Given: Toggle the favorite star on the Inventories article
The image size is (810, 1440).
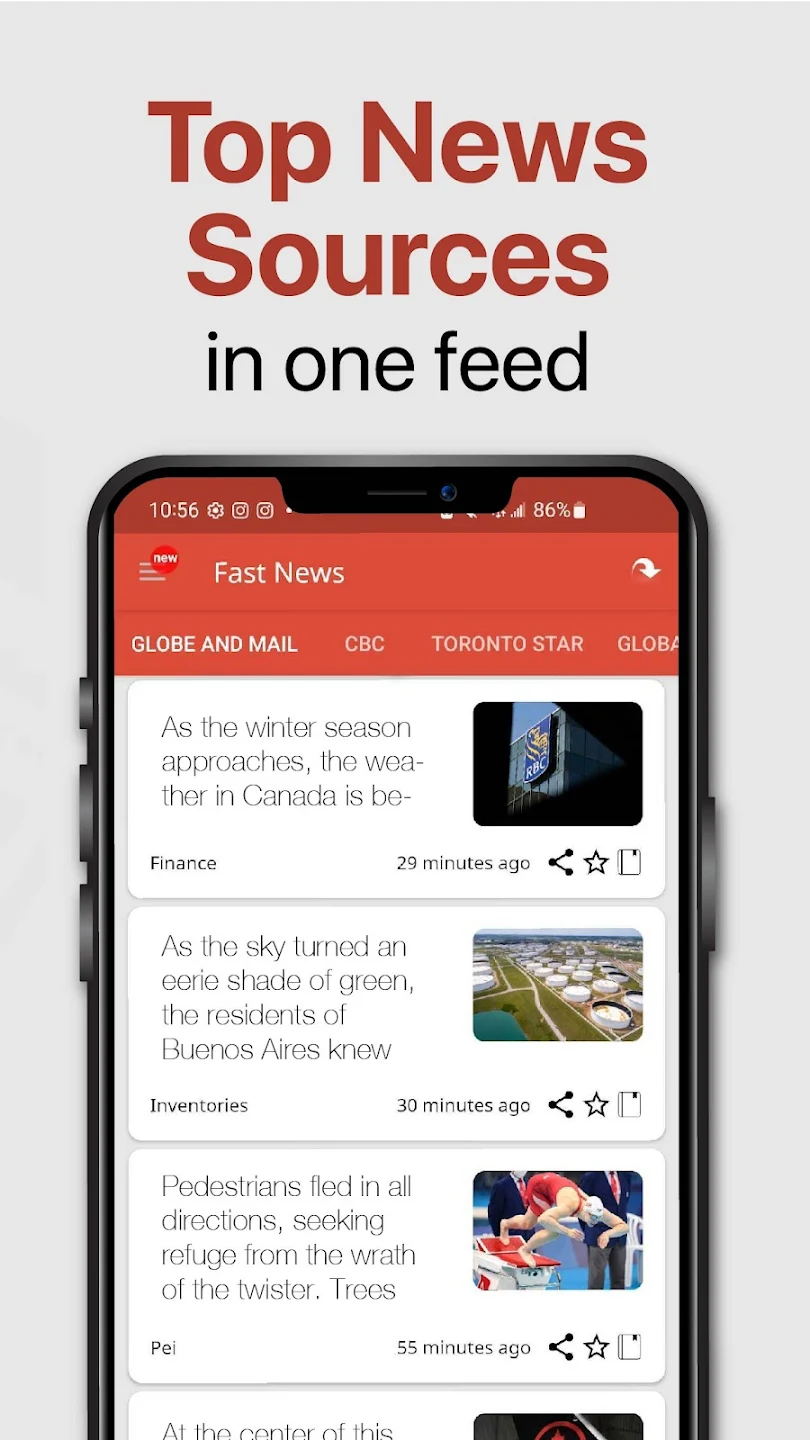Looking at the screenshot, I should point(596,1105).
